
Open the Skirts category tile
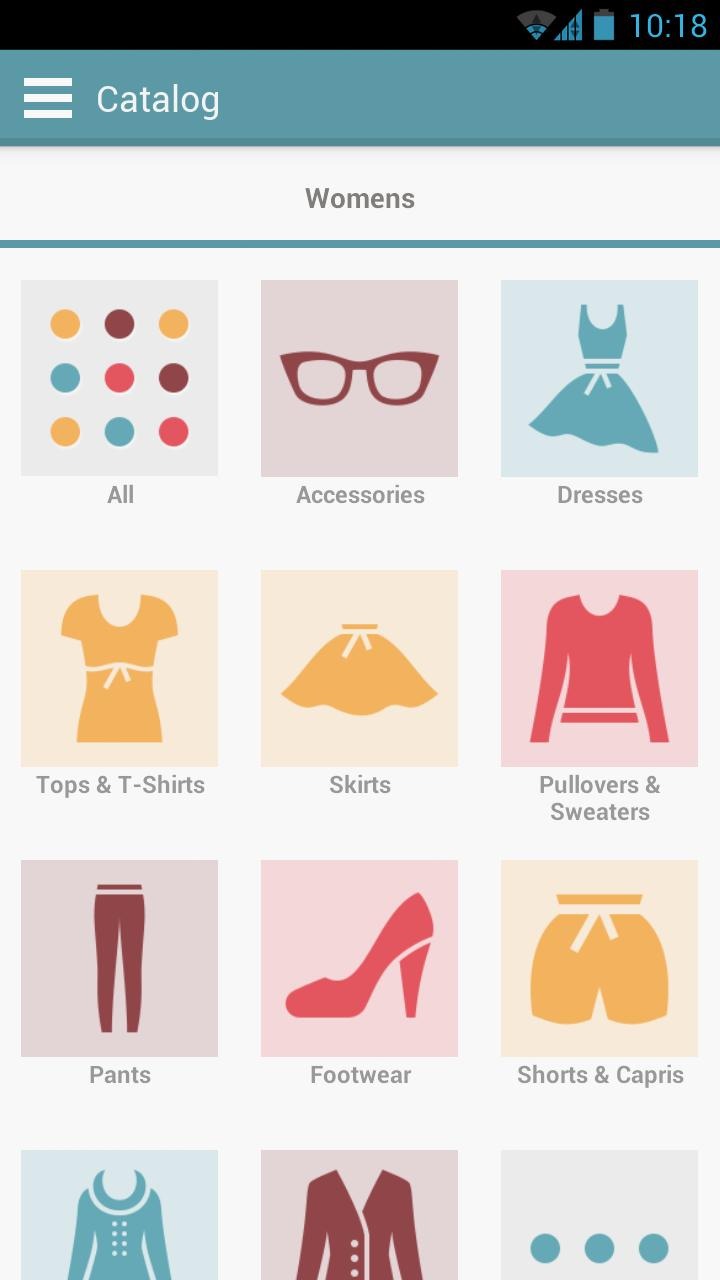click(x=360, y=668)
